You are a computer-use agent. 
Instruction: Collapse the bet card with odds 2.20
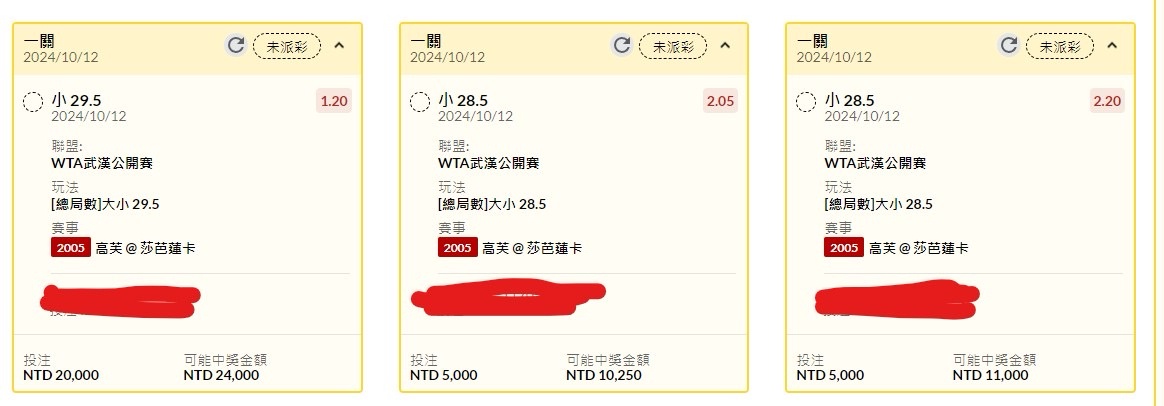coord(1112,45)
